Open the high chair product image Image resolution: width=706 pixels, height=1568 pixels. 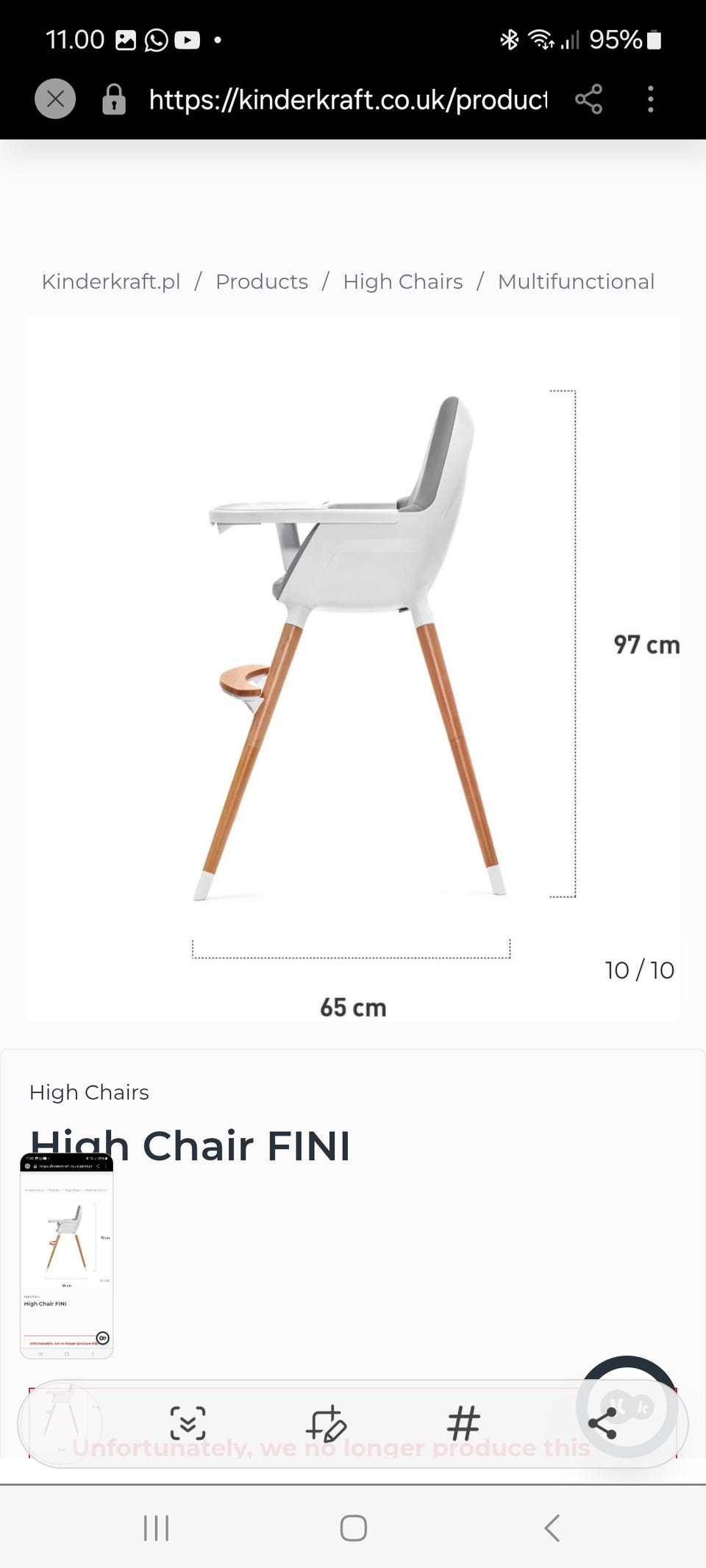(x=353, y=667)
